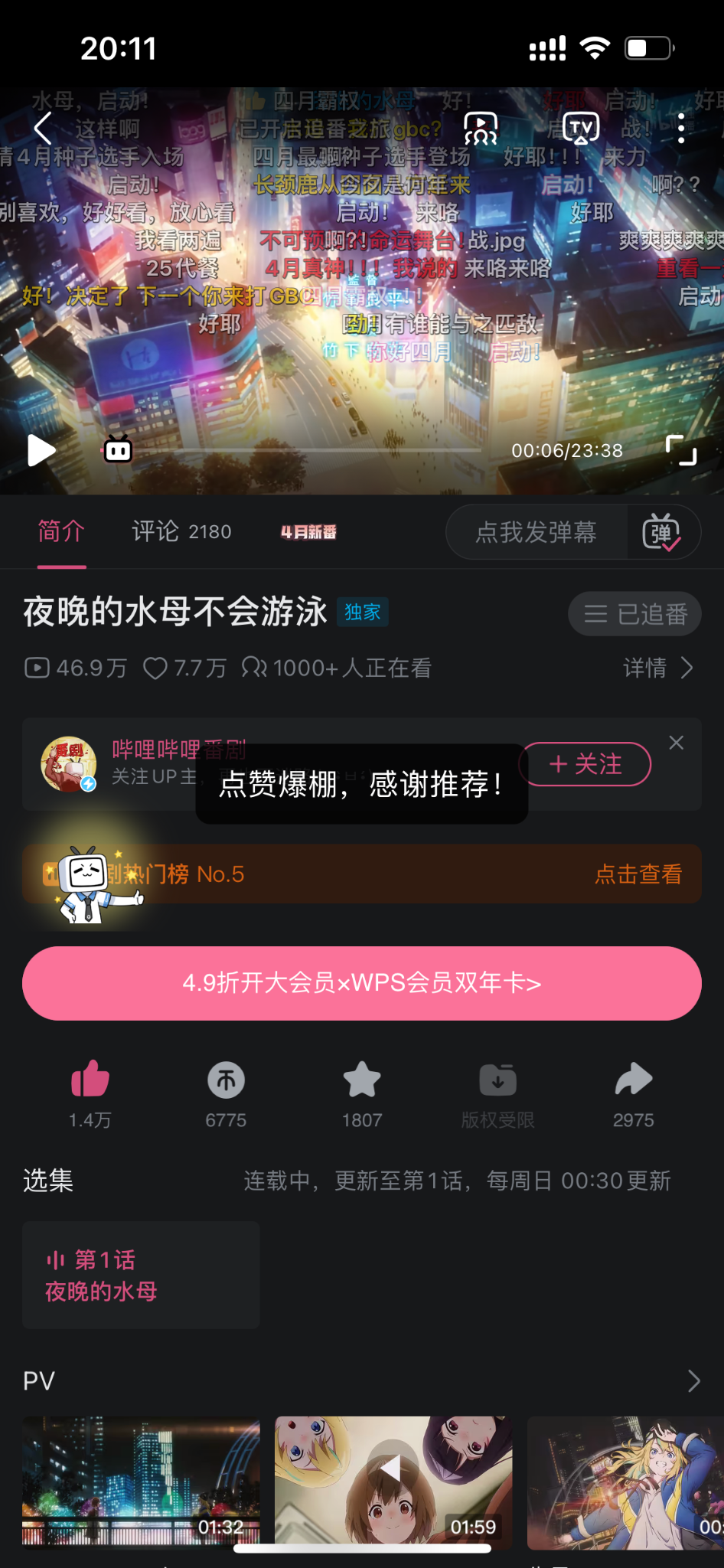
Task: Select the 简介 info tab
Action: (x=61, y=531)
